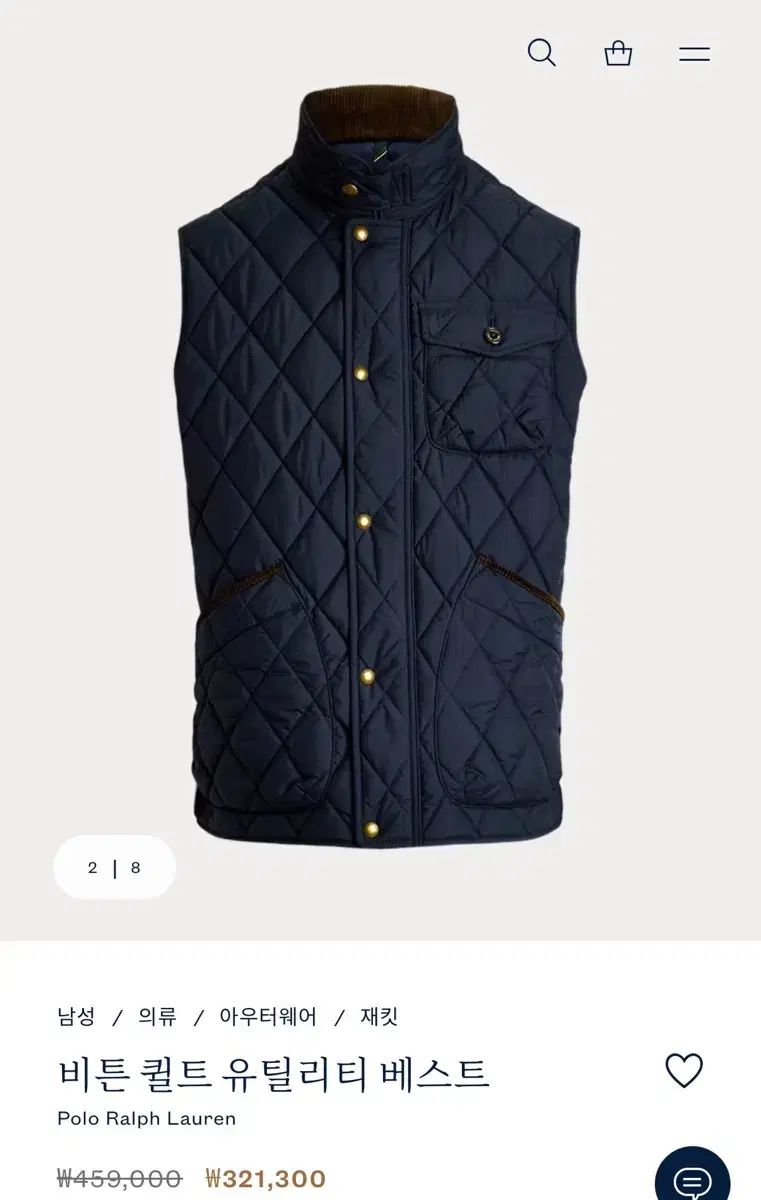View the quilted vest product image
The height and width of the screenshot is (1200, 761).
pyautogui.click(x=380, y=470)
